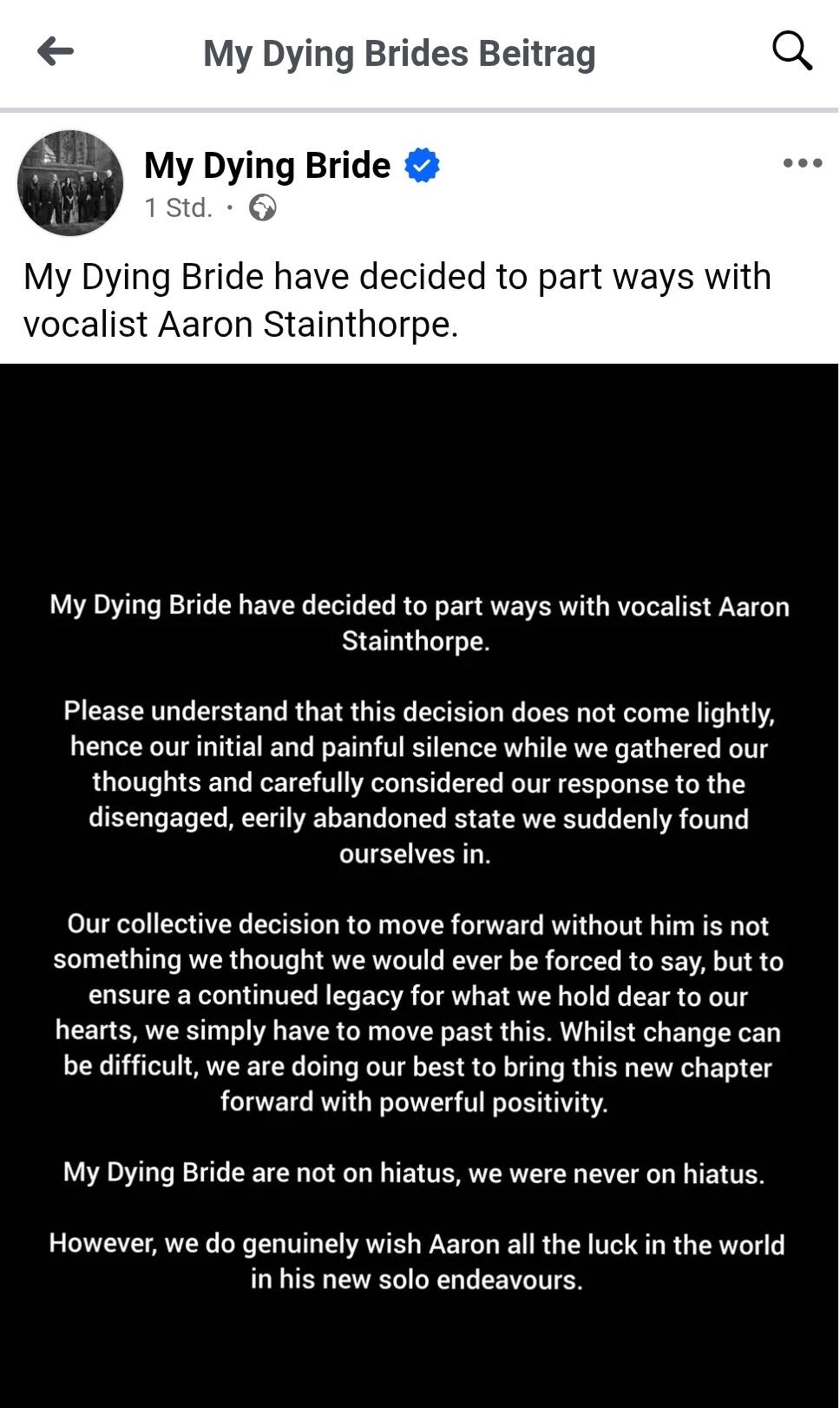
Task: Visit the My Dying Bride page name
Action: click(x=267, y=165)
